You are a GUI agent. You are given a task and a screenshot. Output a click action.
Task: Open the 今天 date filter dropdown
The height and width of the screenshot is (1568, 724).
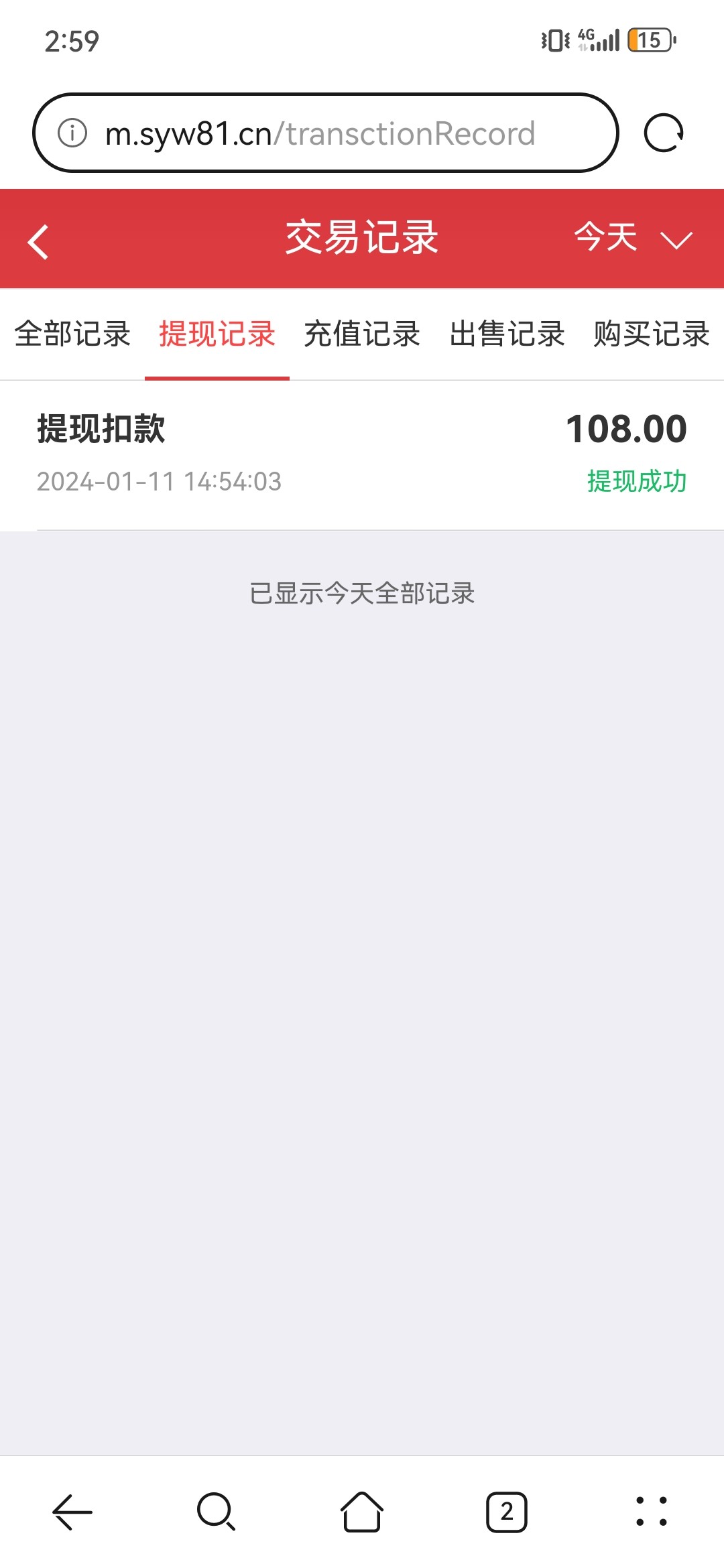coord(605,239)
